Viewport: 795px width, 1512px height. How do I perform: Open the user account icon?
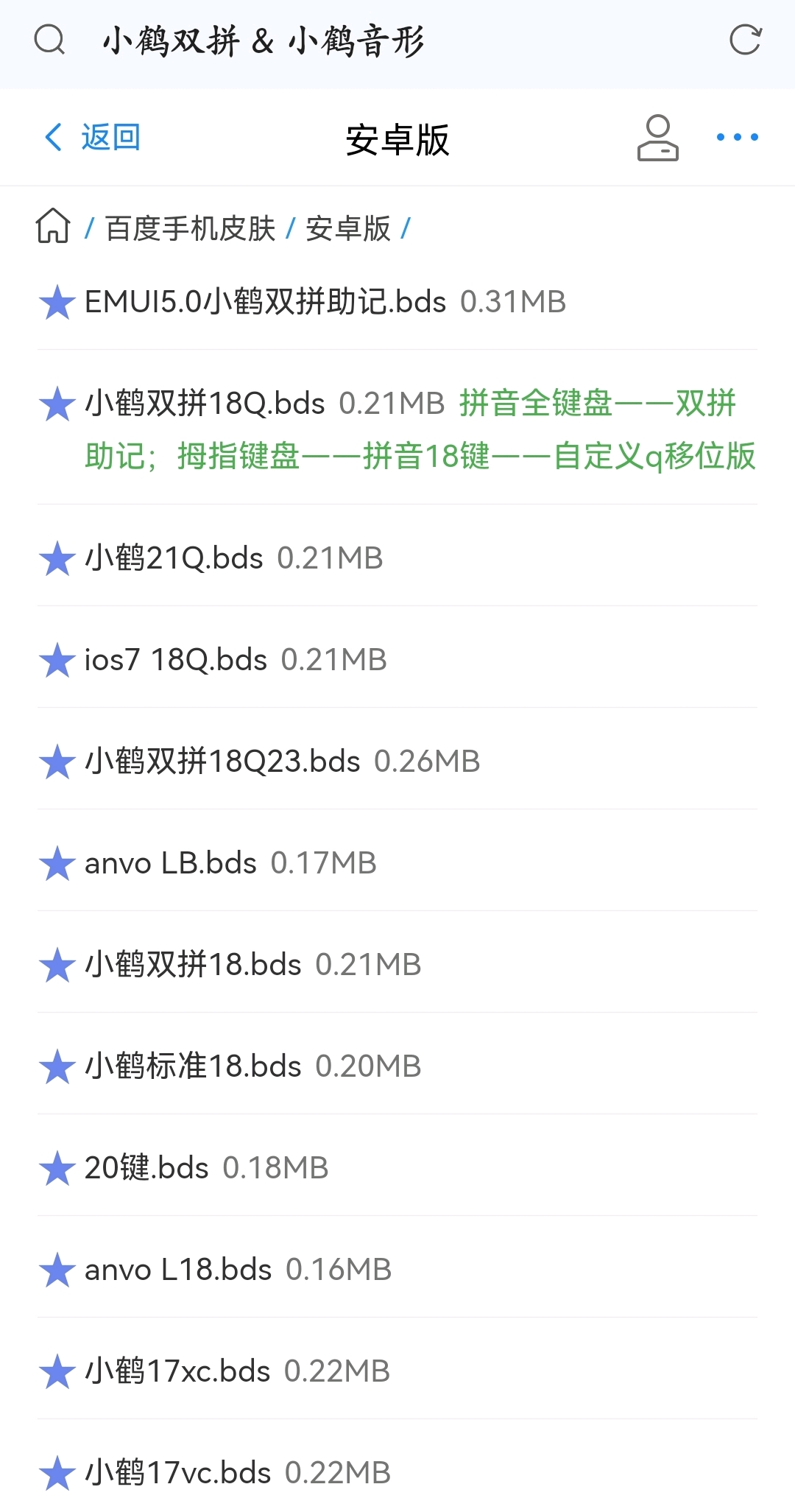coord(657,138)
